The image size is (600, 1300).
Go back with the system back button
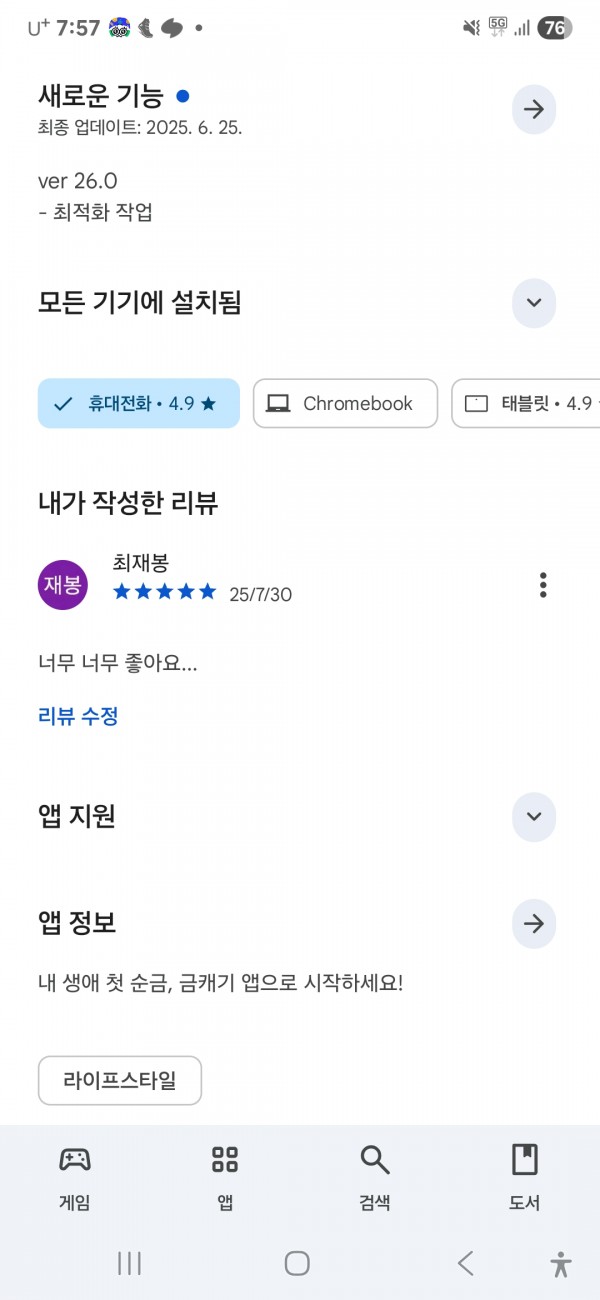pyautogui.click(x=465, y=1263)
